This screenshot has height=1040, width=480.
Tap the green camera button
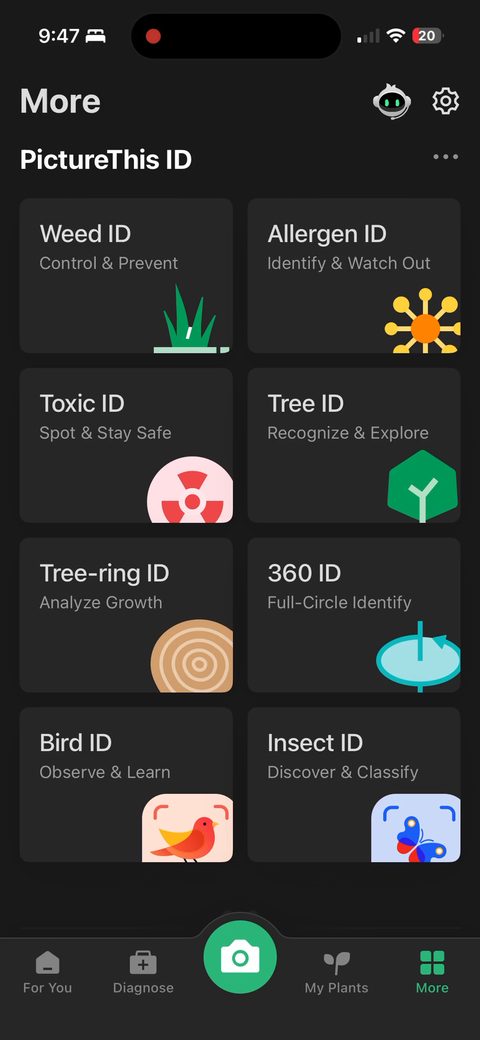coord(240,957)
